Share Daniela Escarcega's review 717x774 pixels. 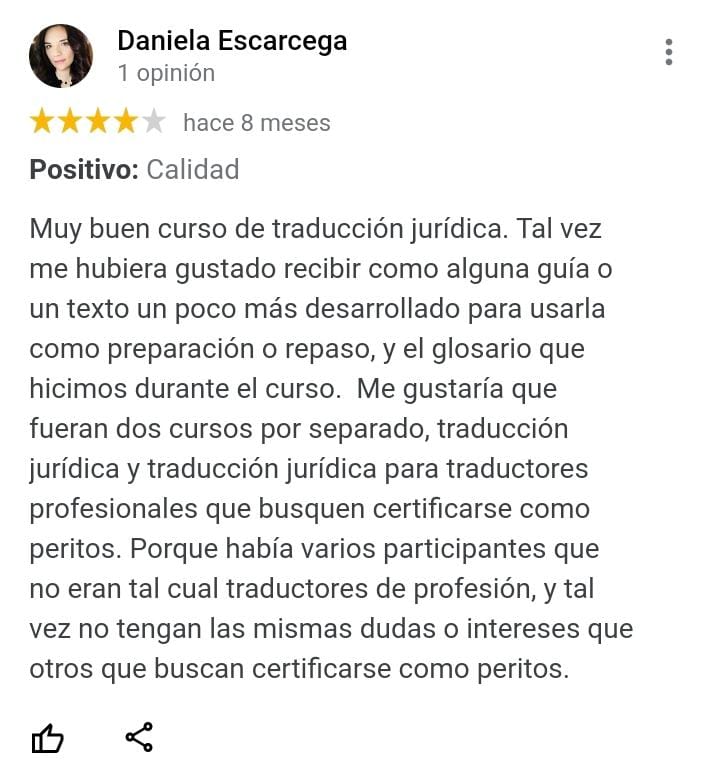(x=139, y=738)
